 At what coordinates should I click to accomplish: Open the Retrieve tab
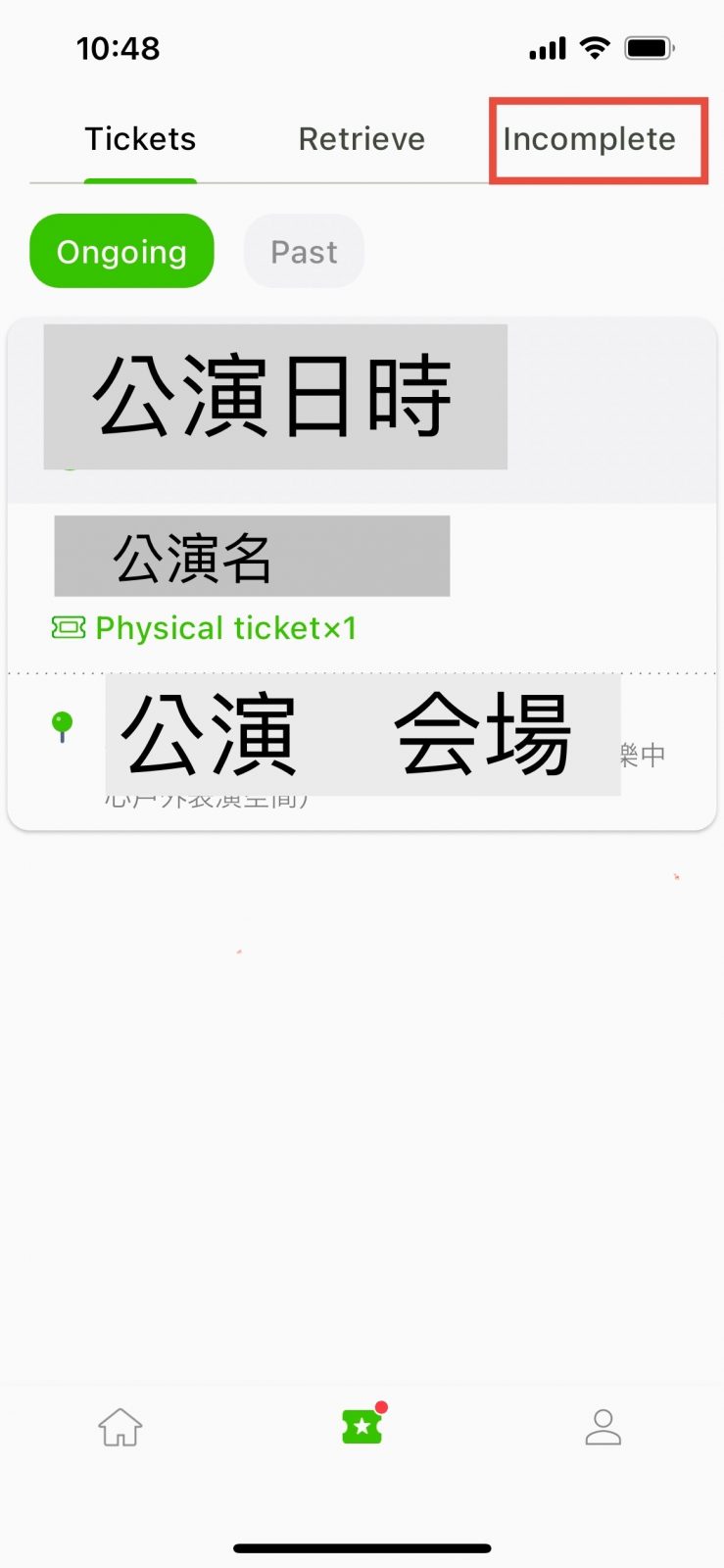pos(362,139)
